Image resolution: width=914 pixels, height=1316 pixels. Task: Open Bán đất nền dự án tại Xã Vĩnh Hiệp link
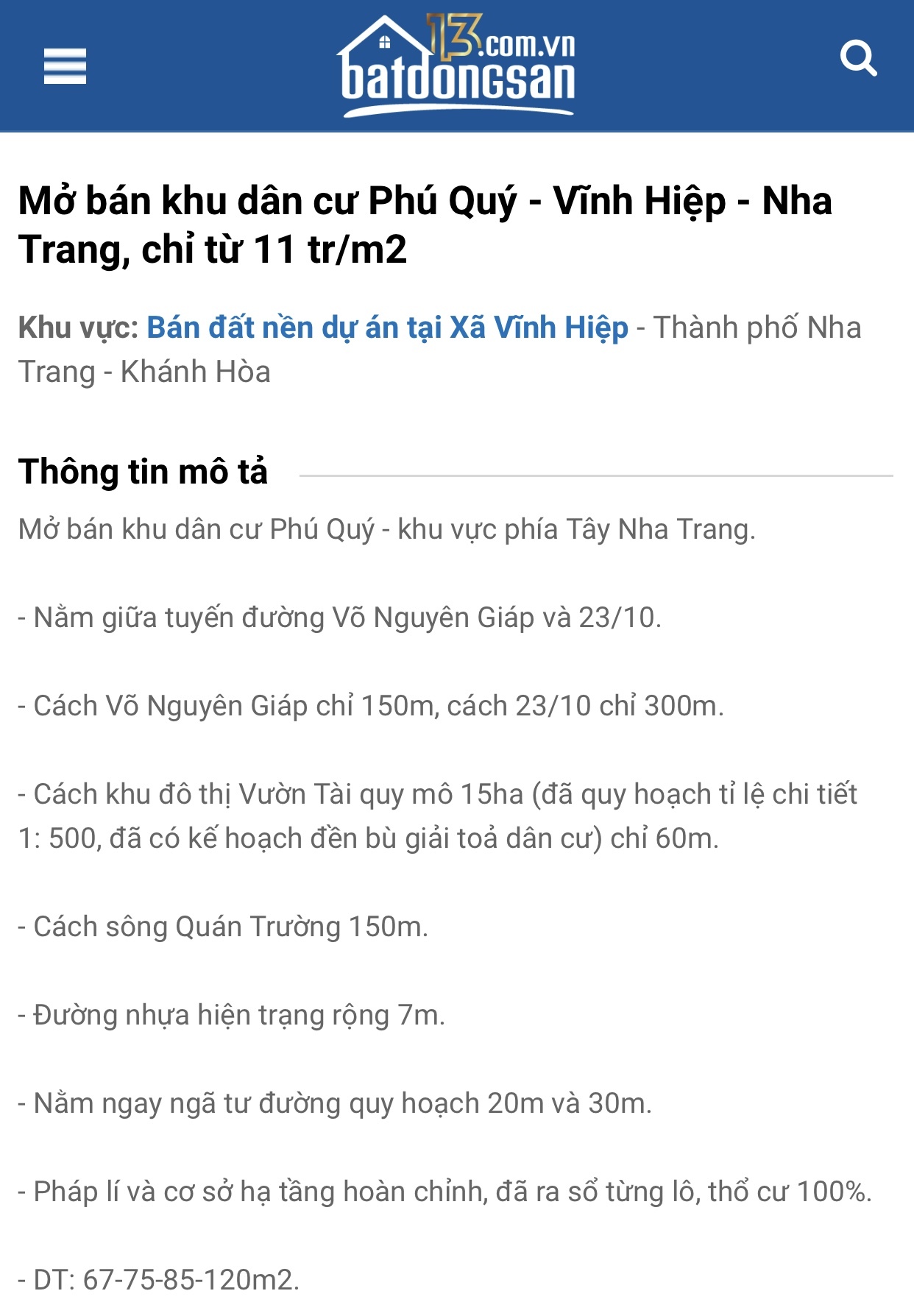[x=387, y=328]
